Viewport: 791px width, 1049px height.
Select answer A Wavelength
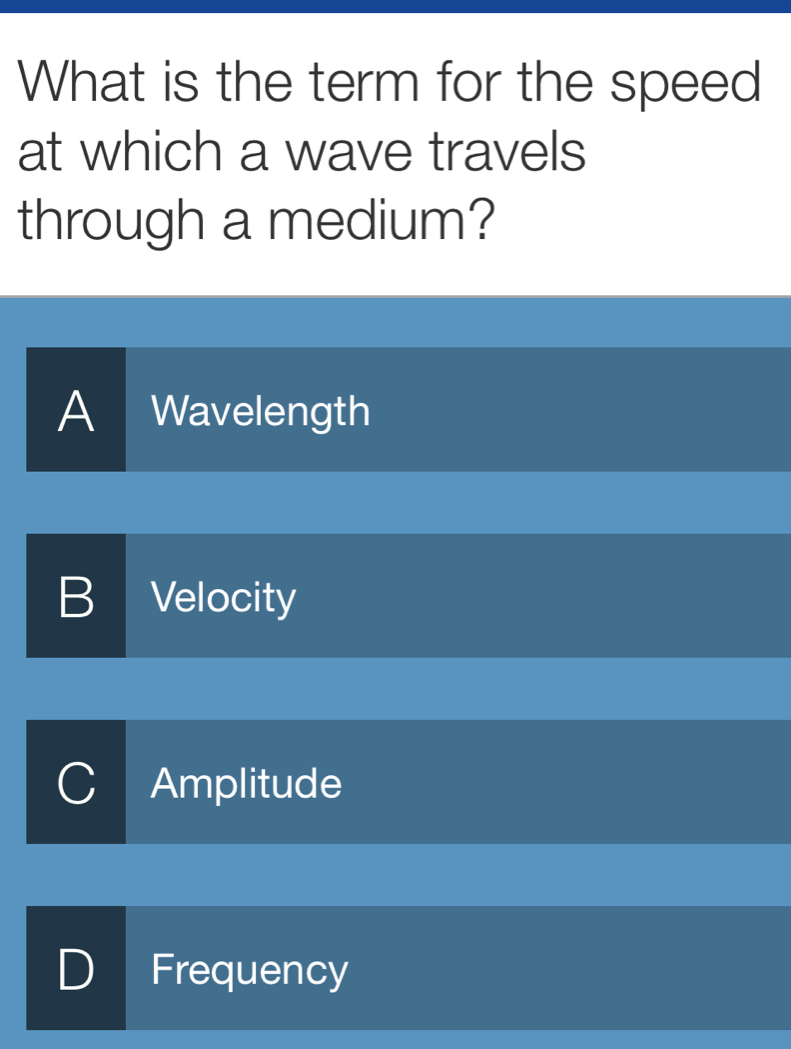(x=408, y=410)
